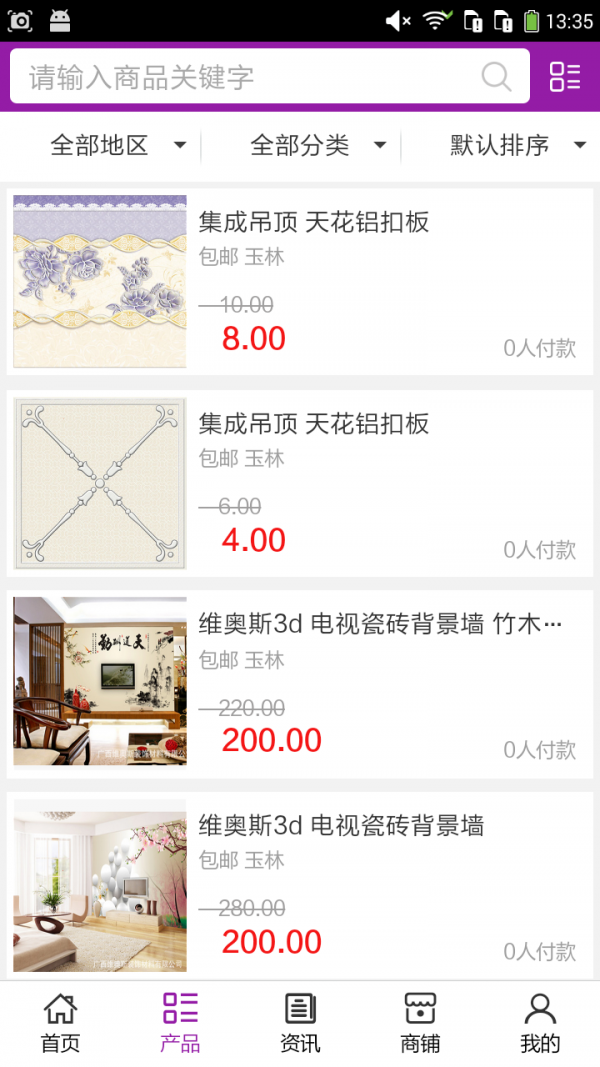Open the 集成吊顶 product priced 4.00

[x=300, y=484]
